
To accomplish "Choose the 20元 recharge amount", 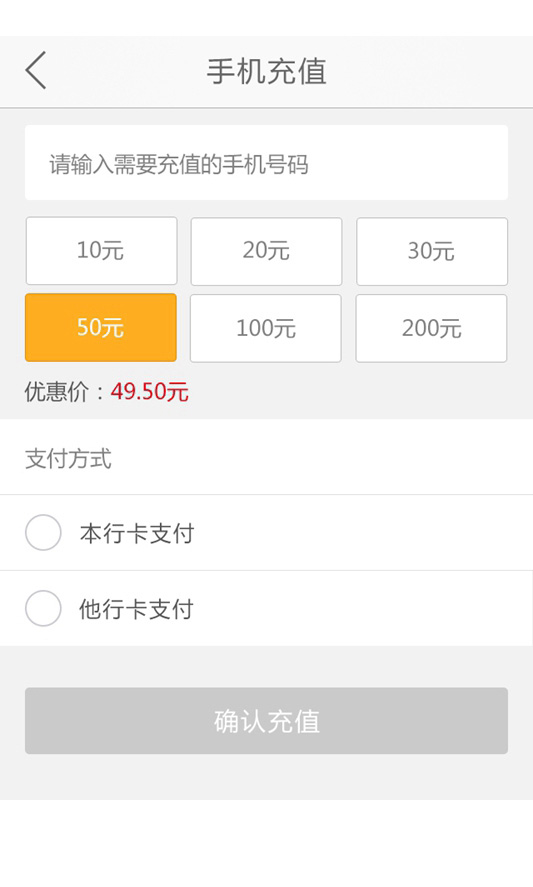I will point(266,251).
